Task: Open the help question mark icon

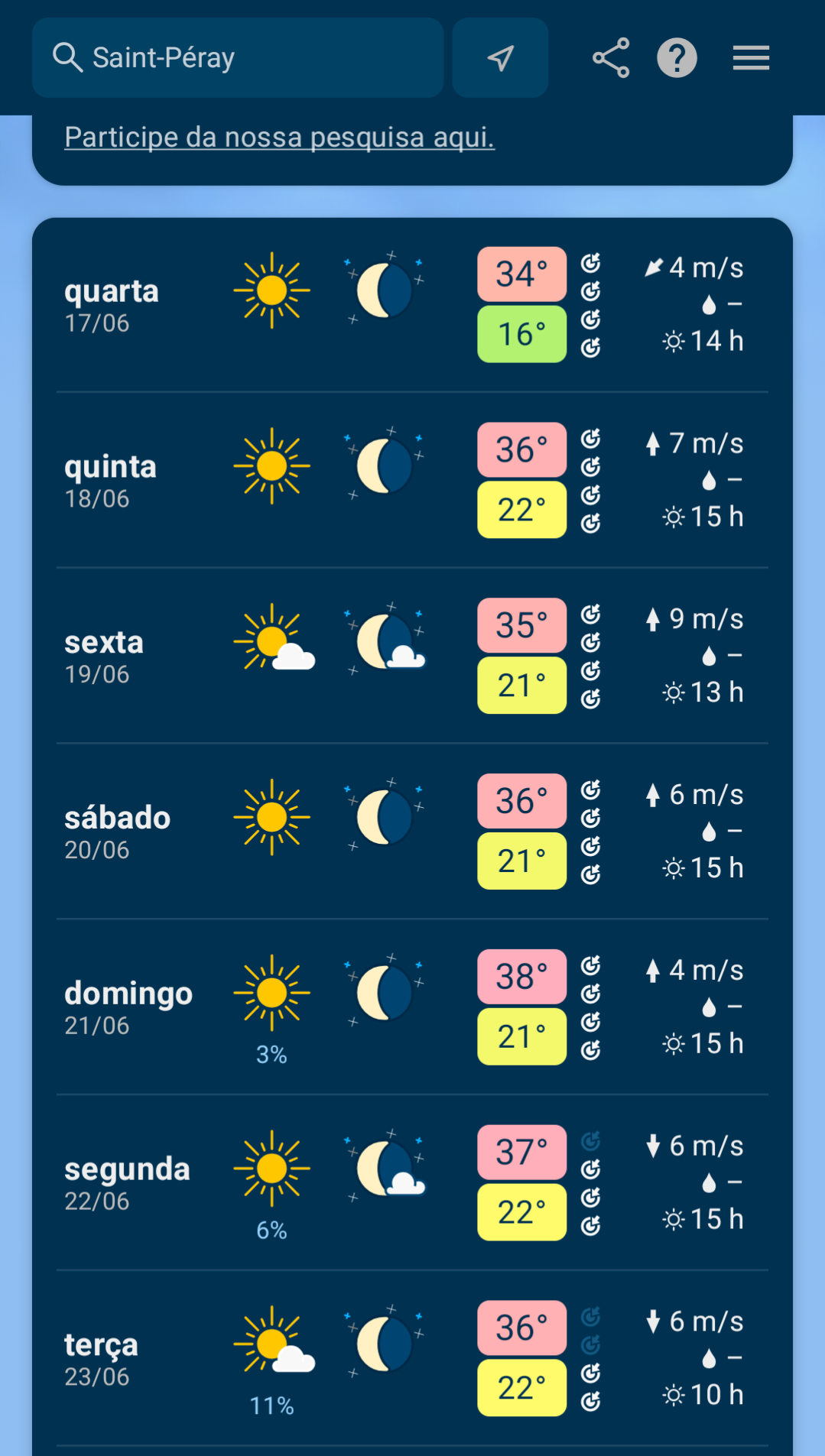Action: pos(677,58)
